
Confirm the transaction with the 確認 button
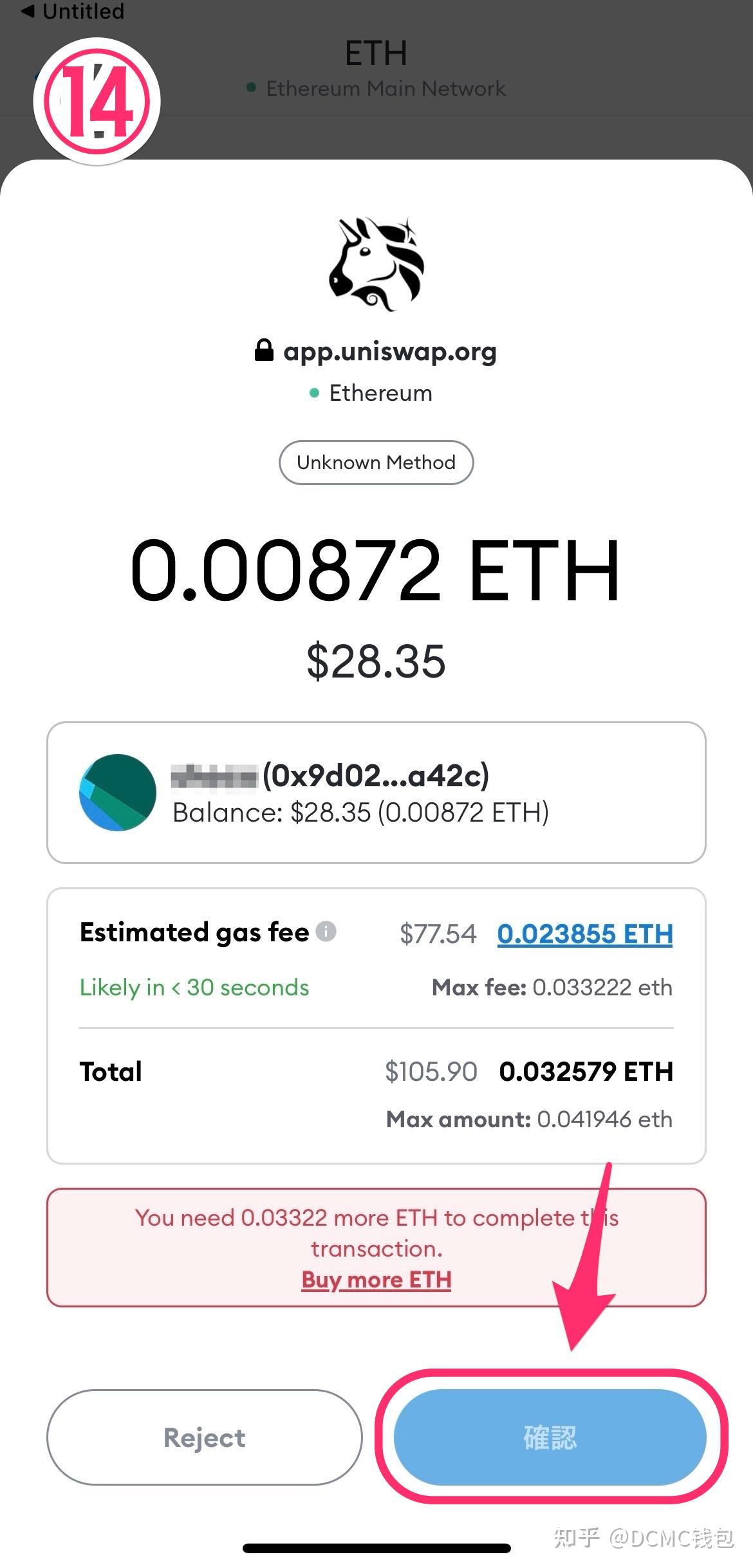(x=550, y=1437)
